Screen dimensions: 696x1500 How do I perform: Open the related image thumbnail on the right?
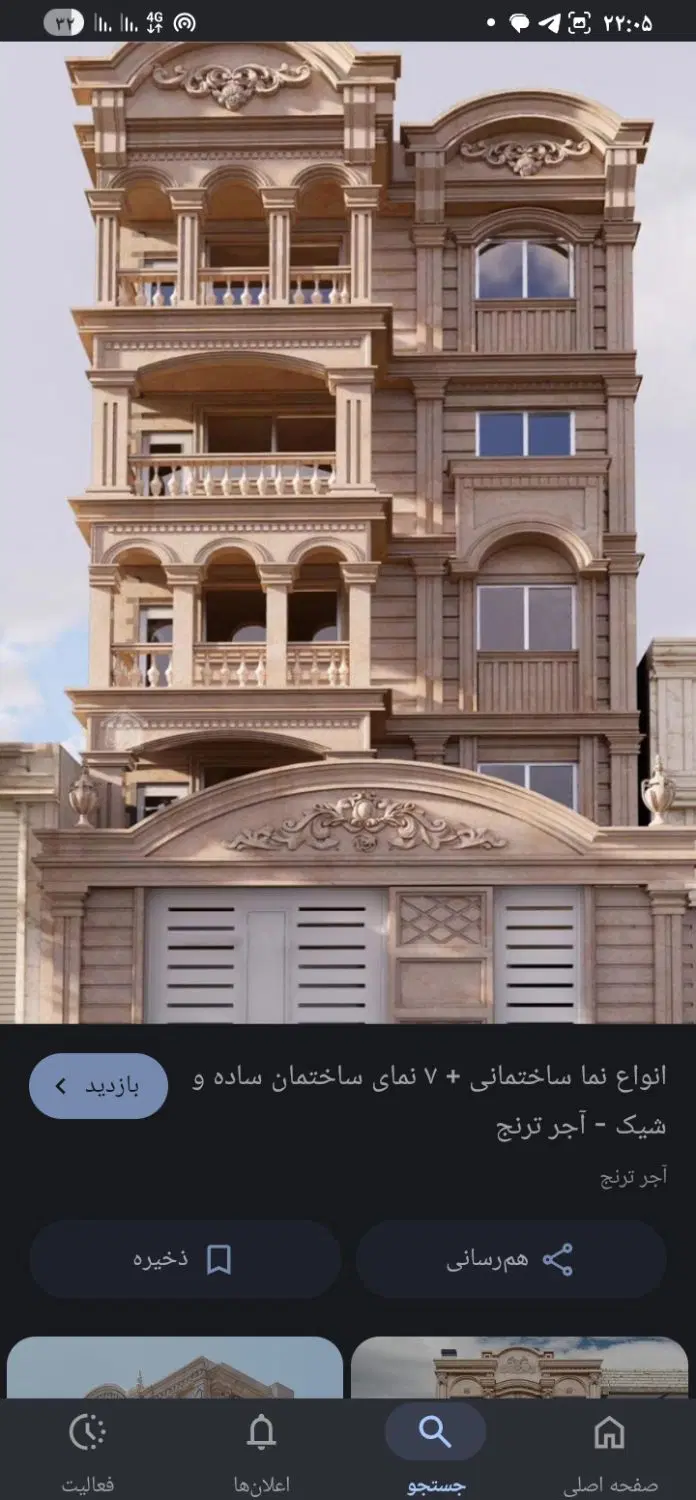(x=520, y=1368)
